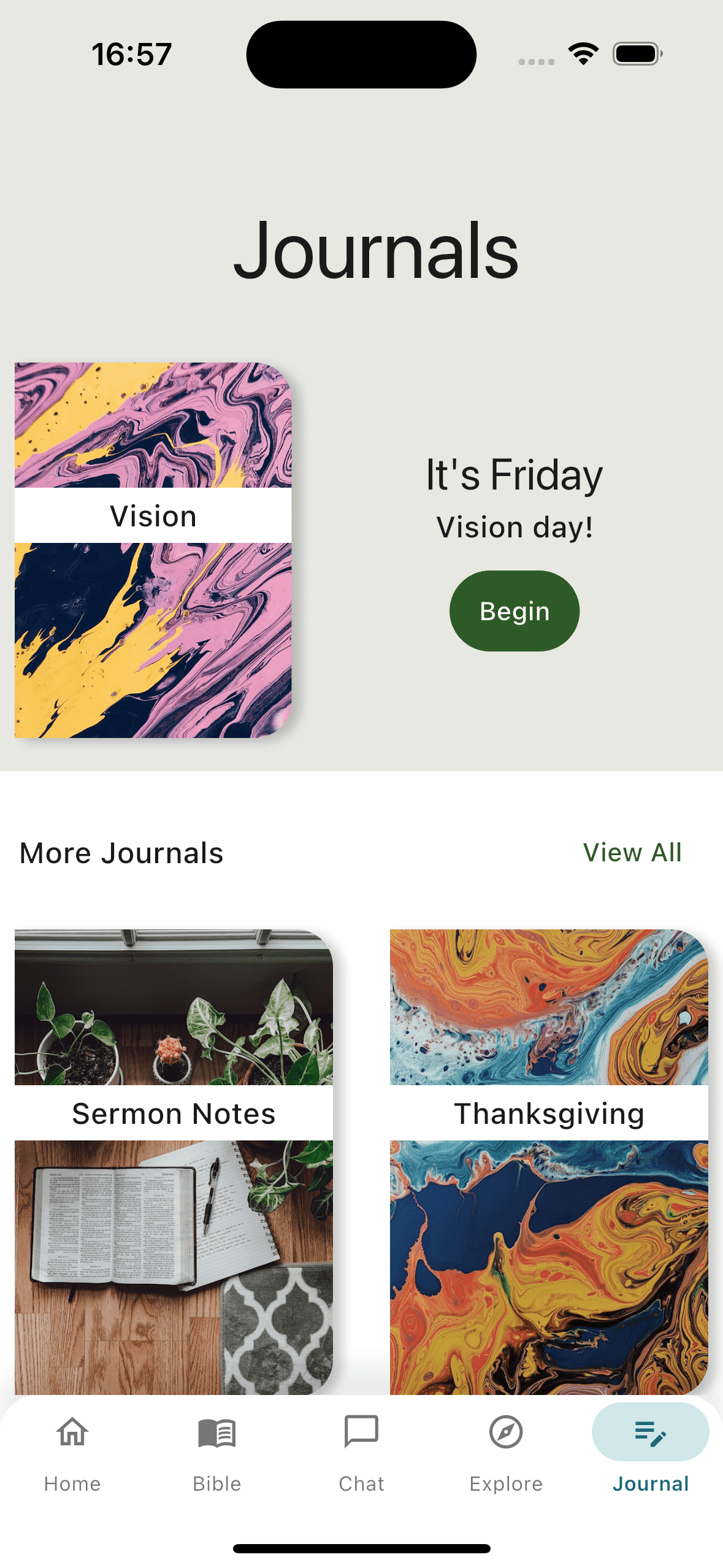Tap the 'It's Friday' heading
The width and height of the screenshot is (723, 1568).
[x=513, y=474]
